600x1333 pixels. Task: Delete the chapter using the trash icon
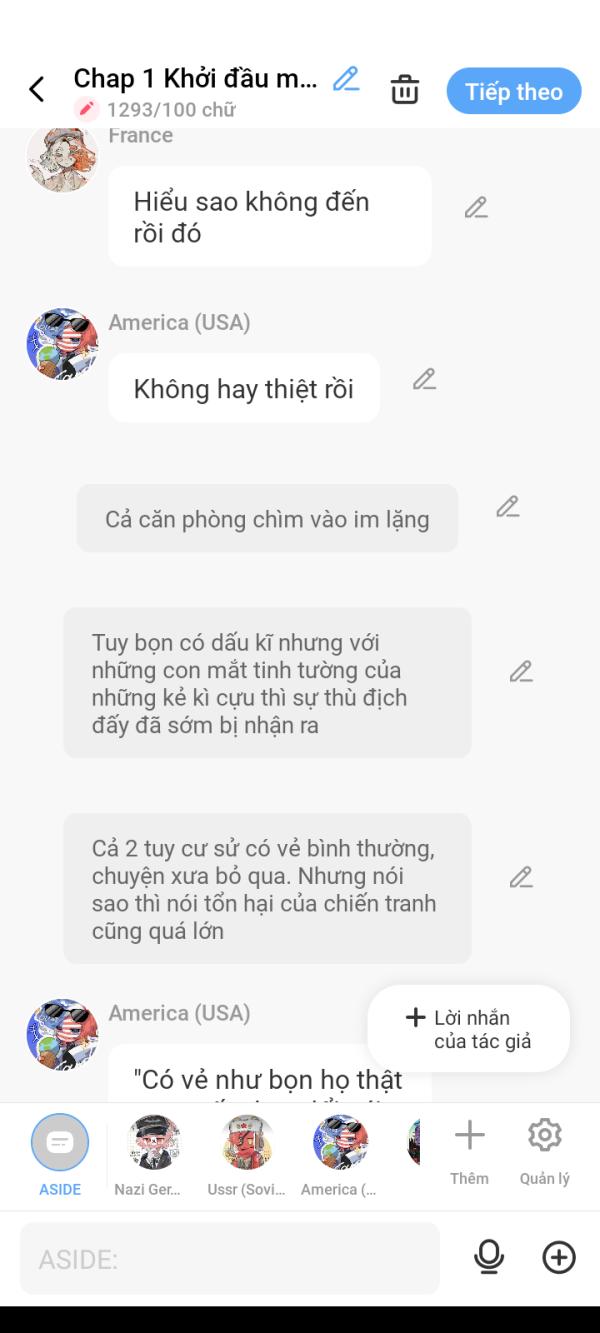tap(405, 89)
